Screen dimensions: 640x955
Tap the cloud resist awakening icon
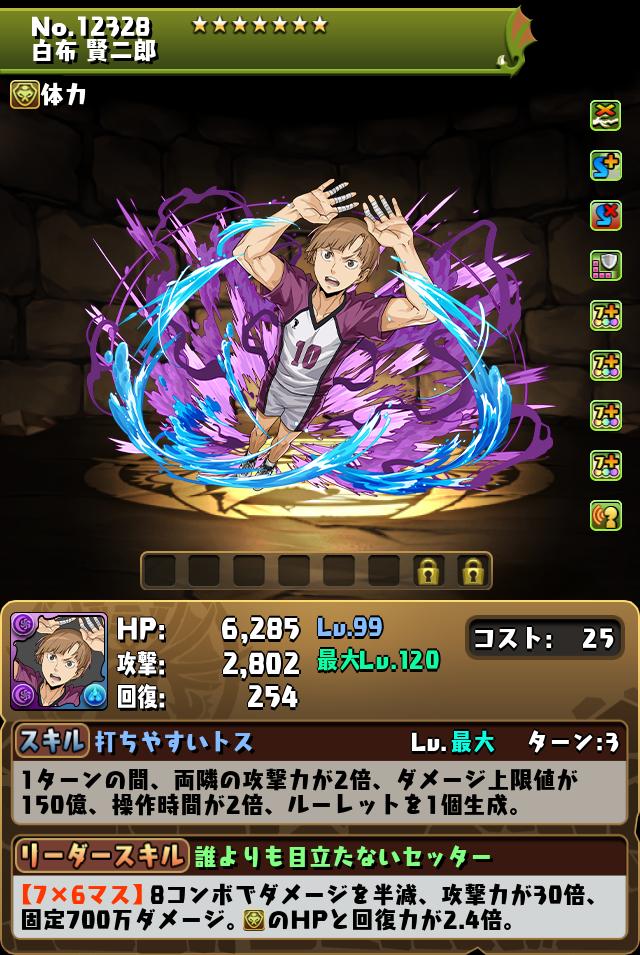coord(606,115)
